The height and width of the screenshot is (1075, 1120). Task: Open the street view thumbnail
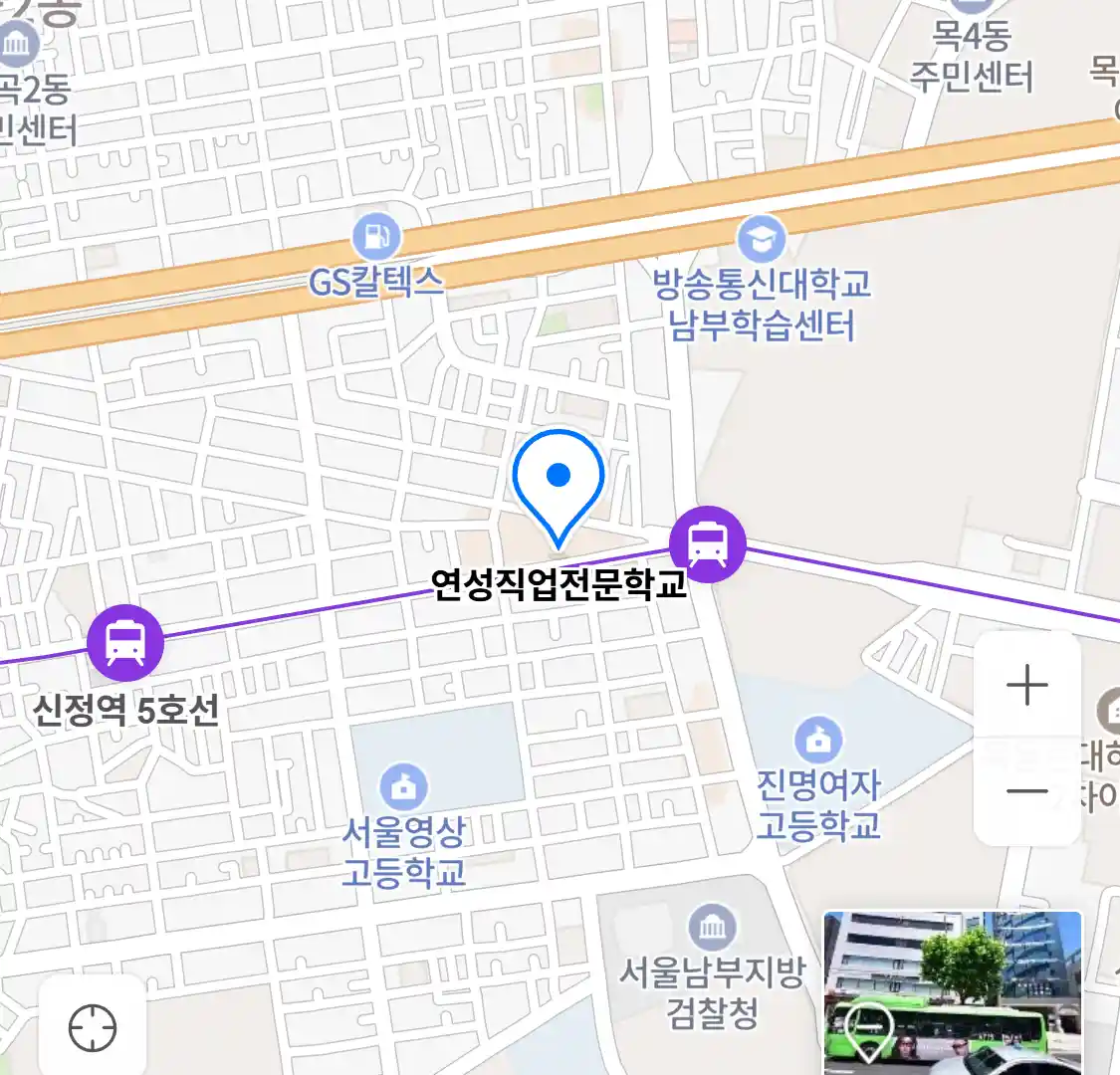point(952,991)
